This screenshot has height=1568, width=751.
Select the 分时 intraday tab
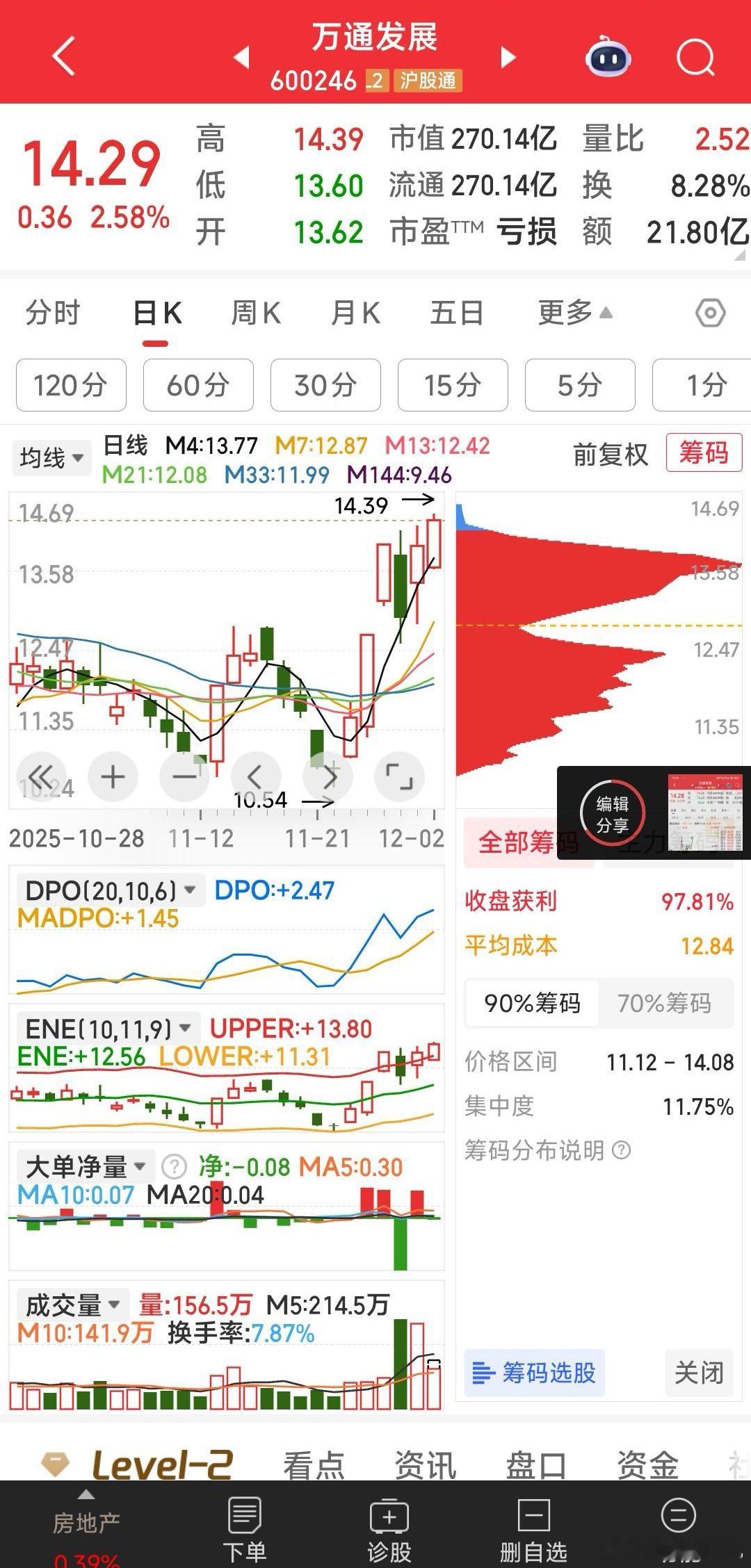point(53,313)
